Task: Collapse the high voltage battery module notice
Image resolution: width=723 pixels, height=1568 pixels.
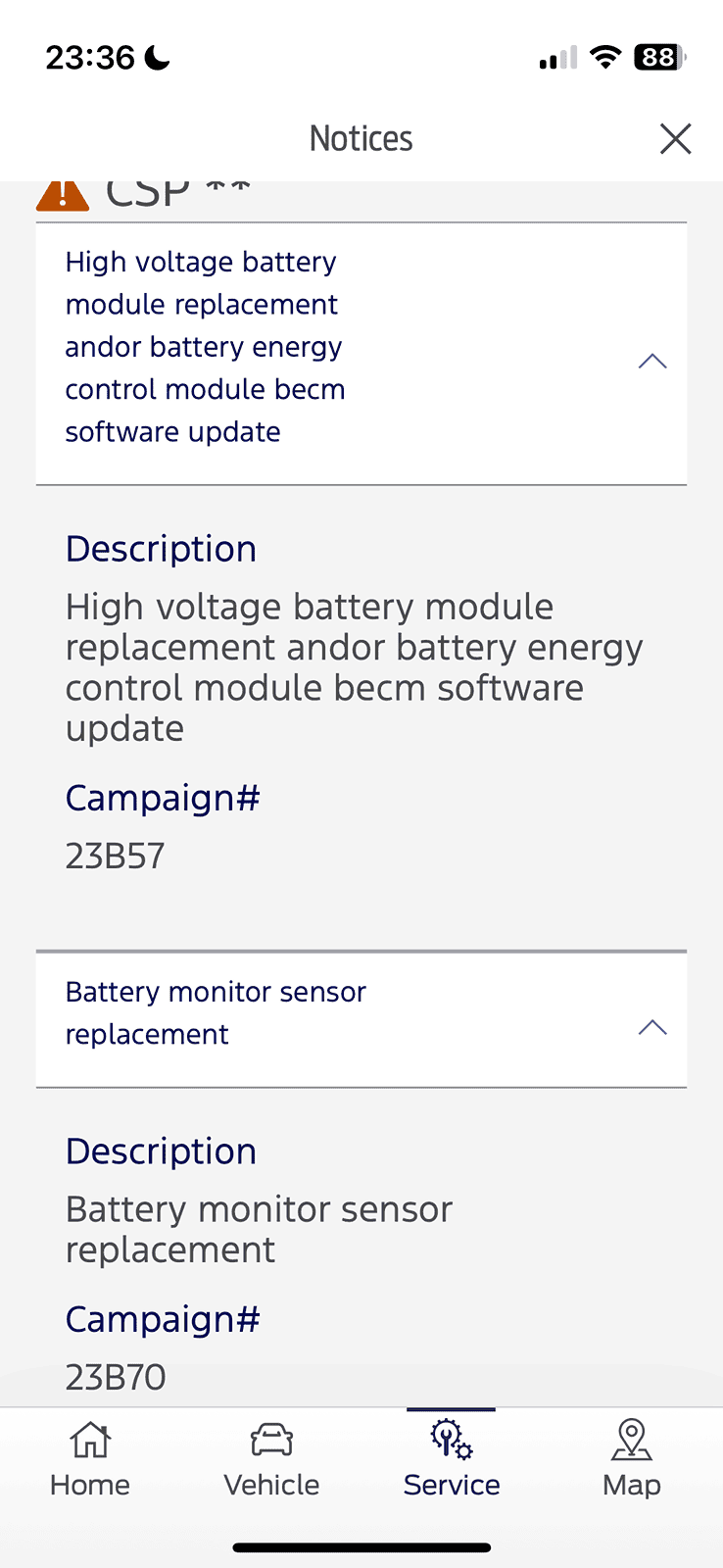Action: [x=651, y=362]
